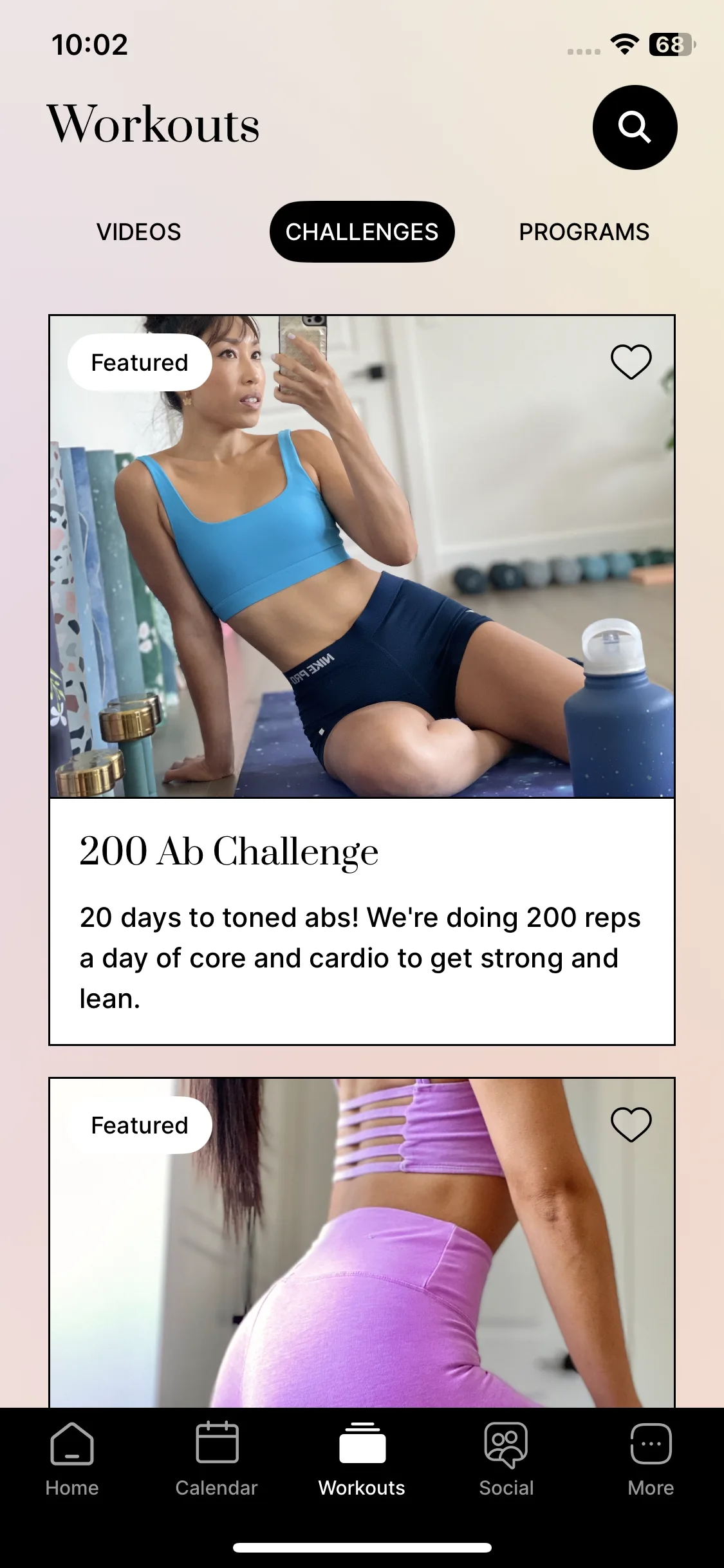Favorite the 200 Ab Challenge with heart
Screen dimensions: 724x1568
pyautogui.click(x=631, y=362)
